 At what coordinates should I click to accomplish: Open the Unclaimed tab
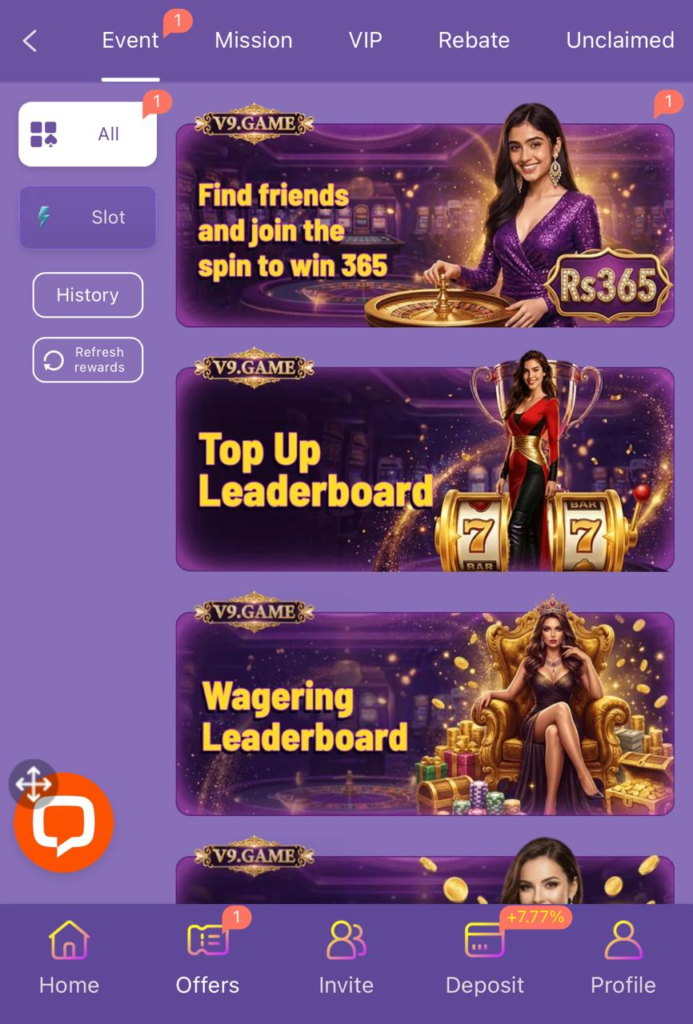point(619,41)
